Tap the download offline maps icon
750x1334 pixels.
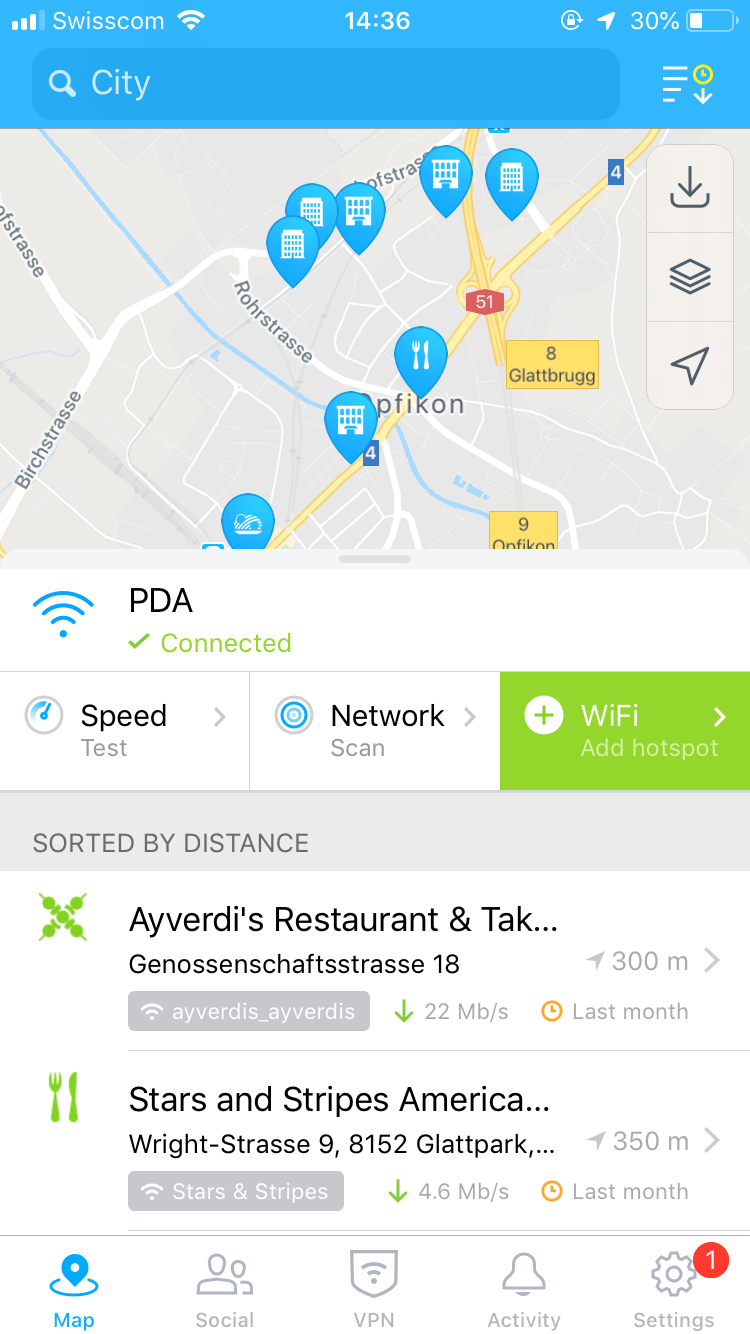[x=690, y=189]
